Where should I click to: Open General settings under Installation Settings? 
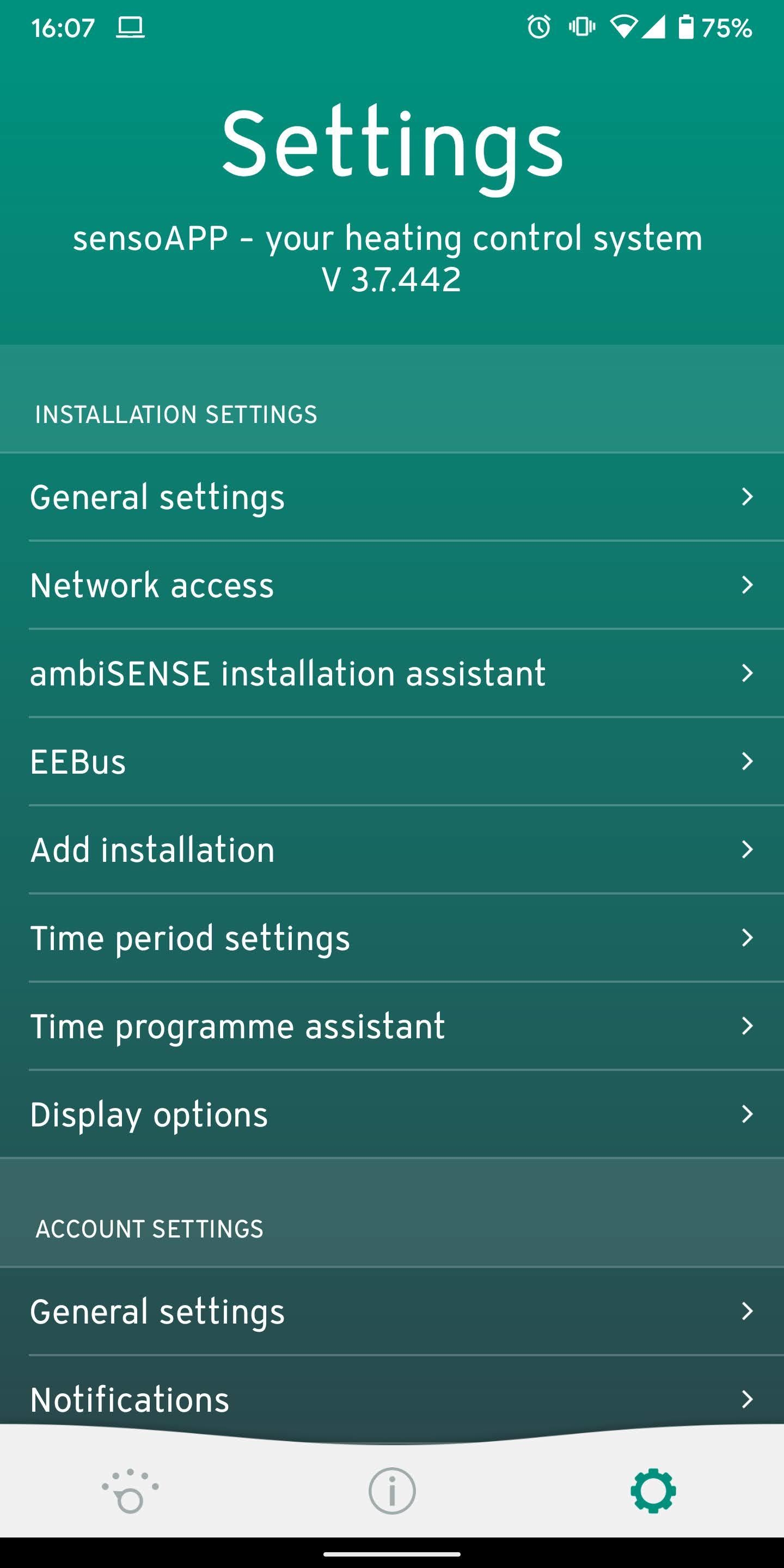392,497
